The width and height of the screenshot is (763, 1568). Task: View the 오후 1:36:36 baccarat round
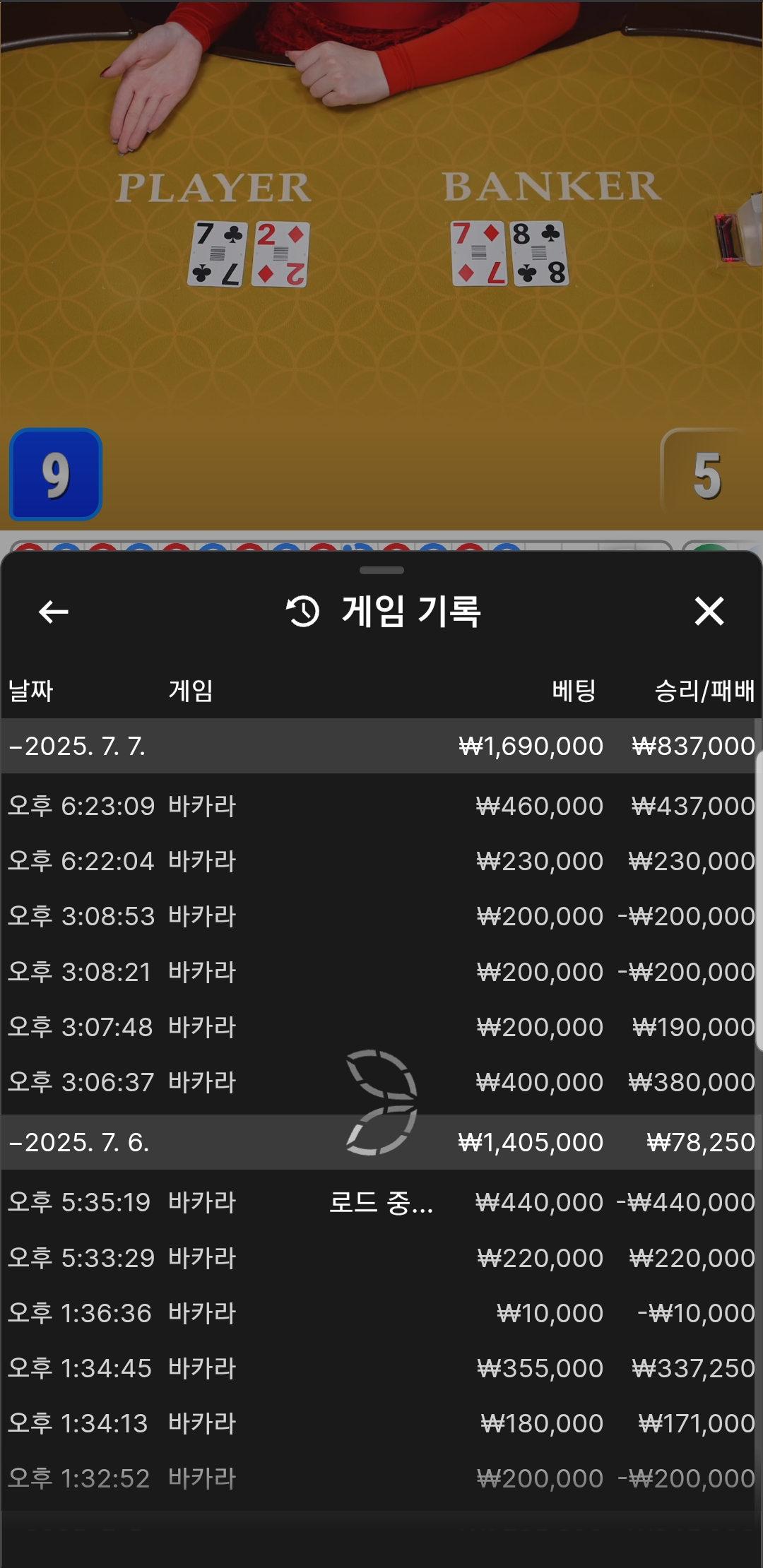click(x=381, y=1313)
